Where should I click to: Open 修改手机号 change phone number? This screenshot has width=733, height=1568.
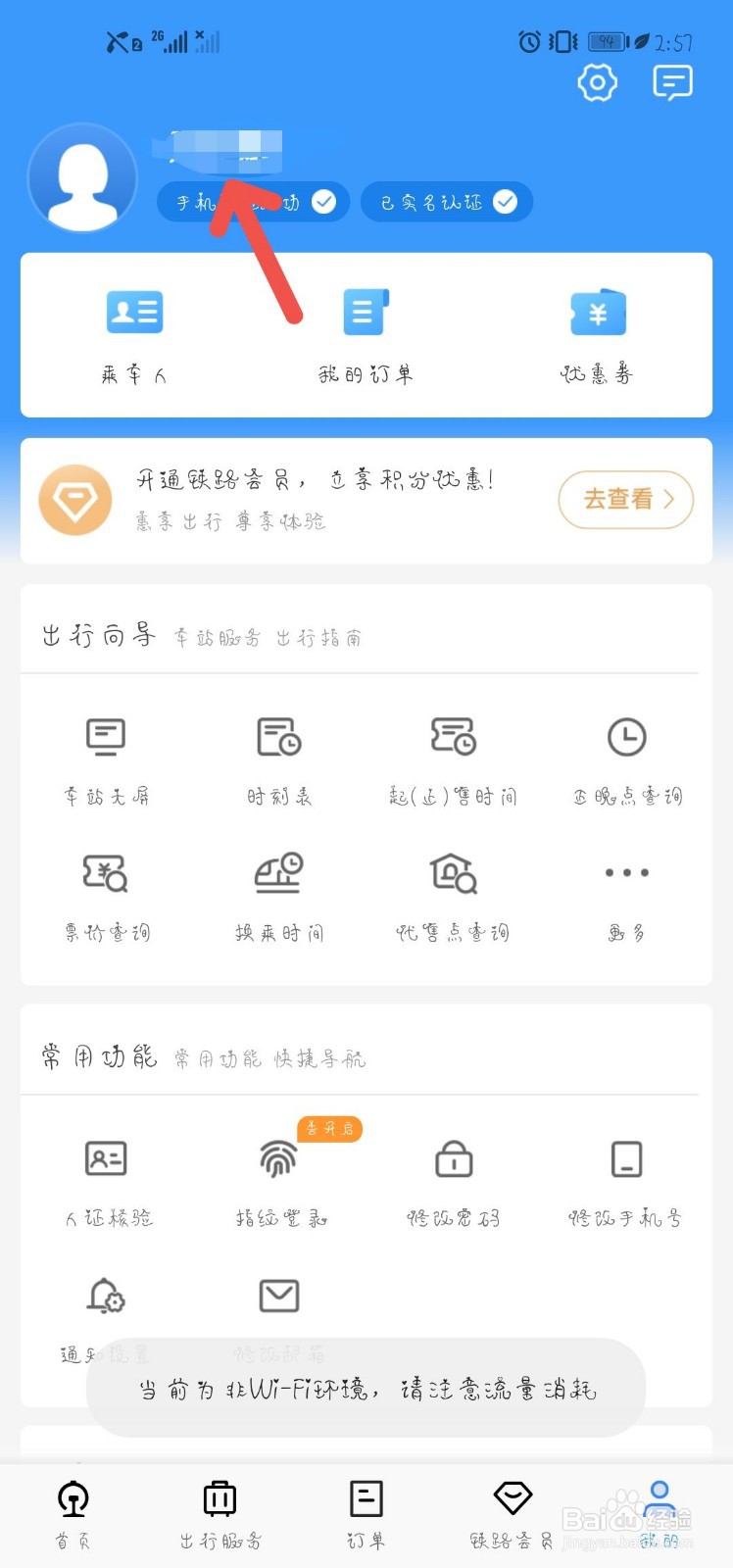click(627, 1183)
